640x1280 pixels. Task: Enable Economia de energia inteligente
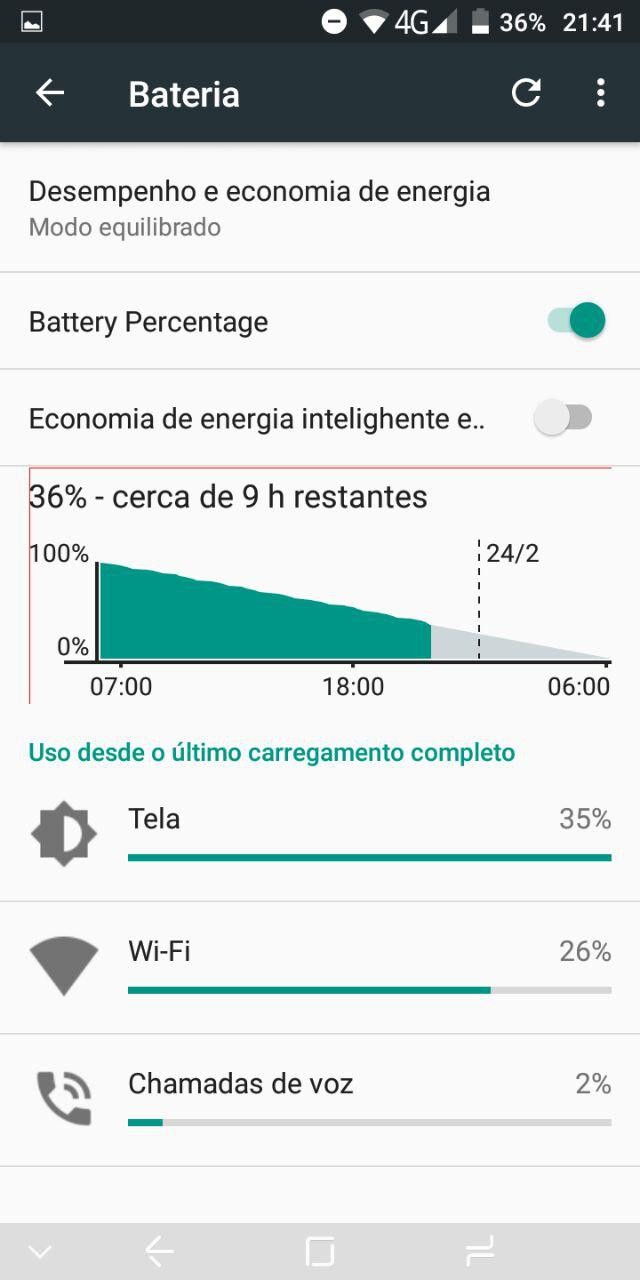[x=564, y=418]
